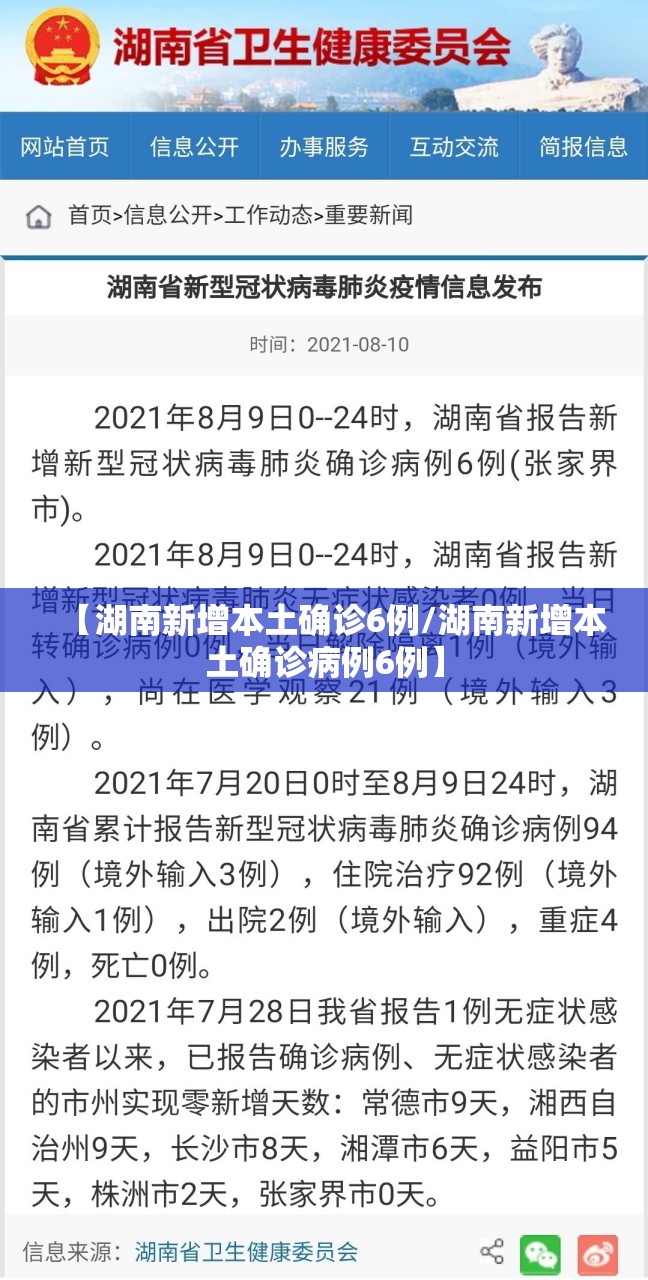Screen dimensions: 648x1280
Task: Share the article to Weibo
Action: tap(598, 1253)
